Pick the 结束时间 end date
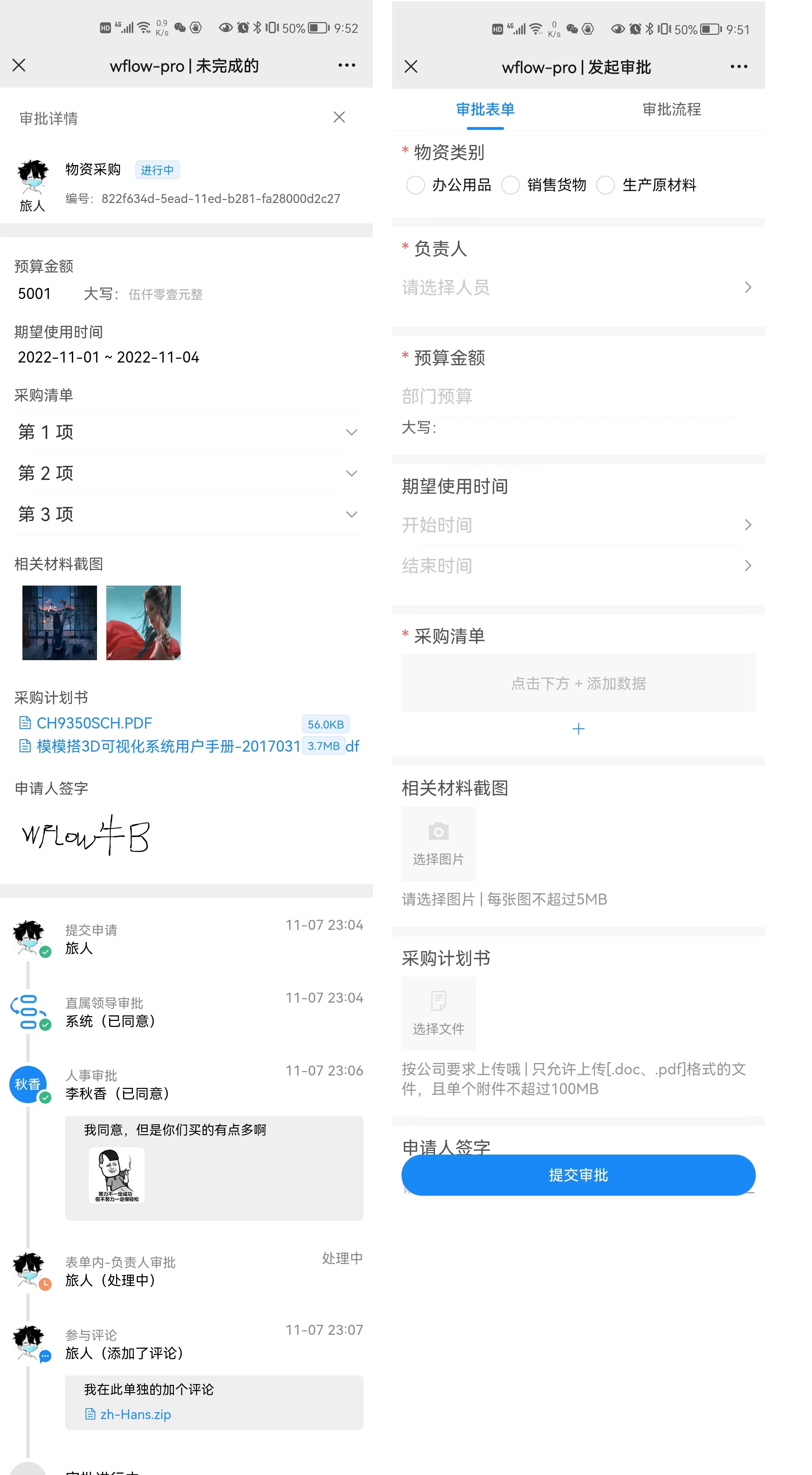Viewport: 812px width, 1475px height. tap(577, 566)
